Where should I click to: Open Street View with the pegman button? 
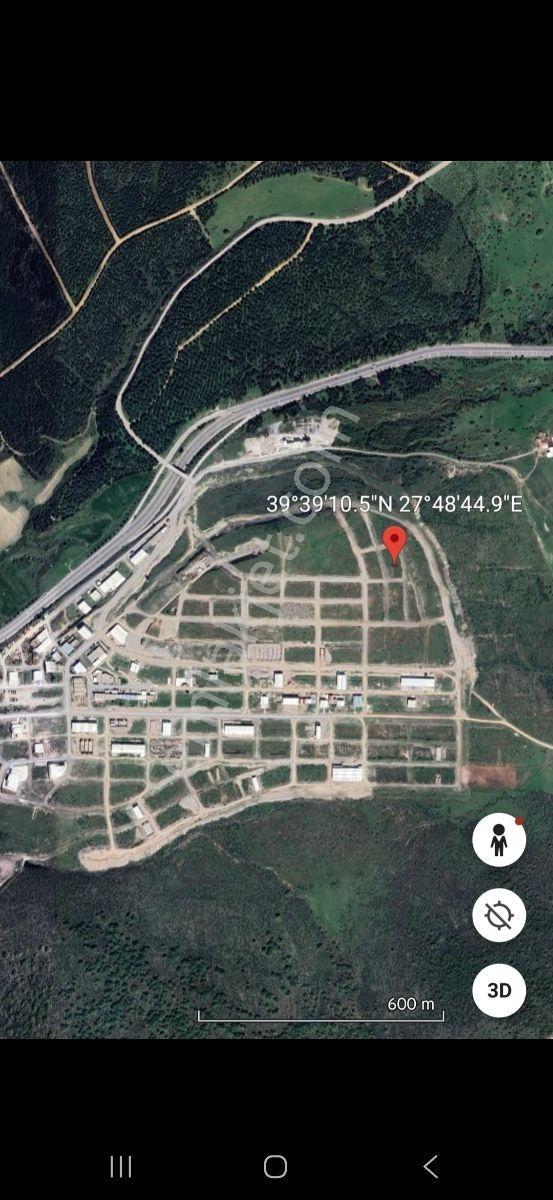pyautogui.click(x=499, y=840)
